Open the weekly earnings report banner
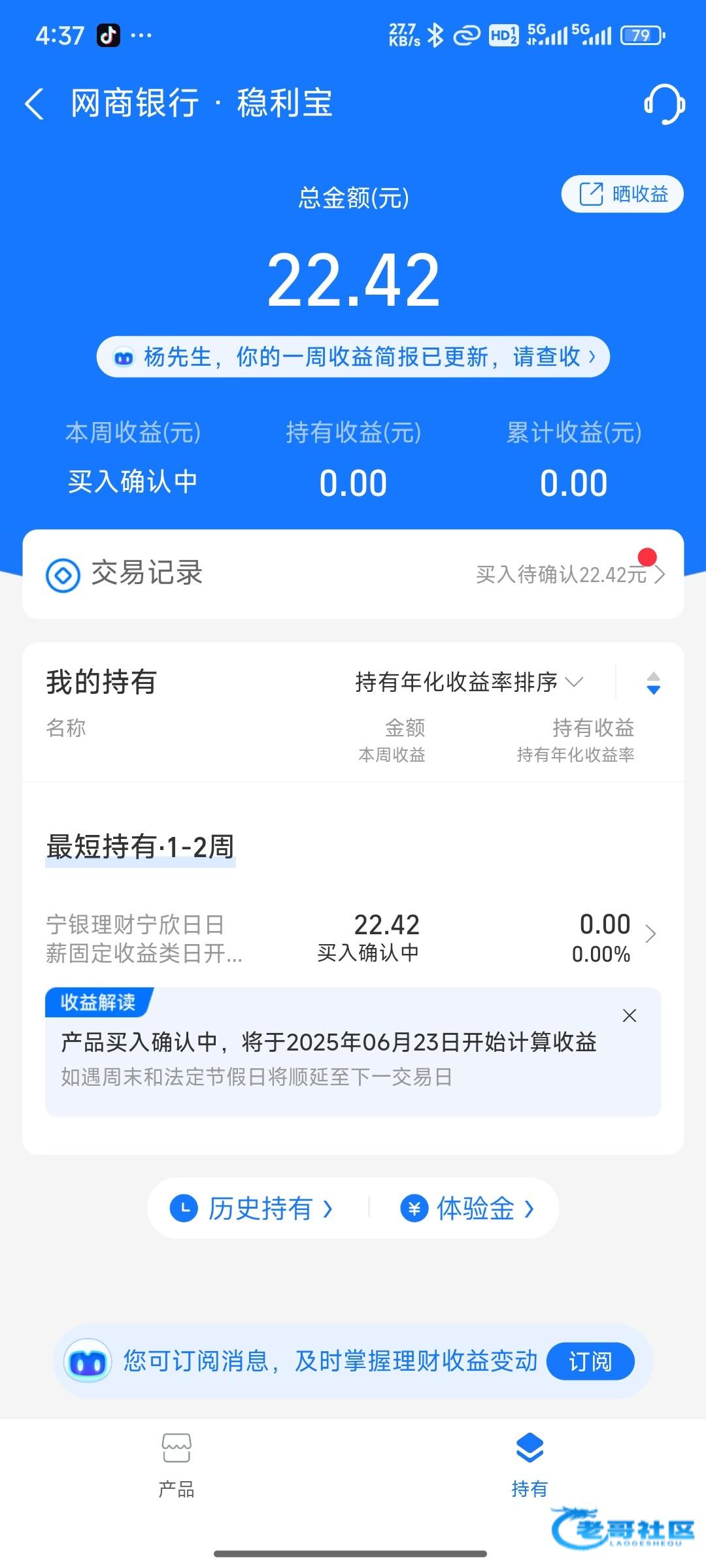The height and width of the screenshot is (1568, 706). click(353, 357)
